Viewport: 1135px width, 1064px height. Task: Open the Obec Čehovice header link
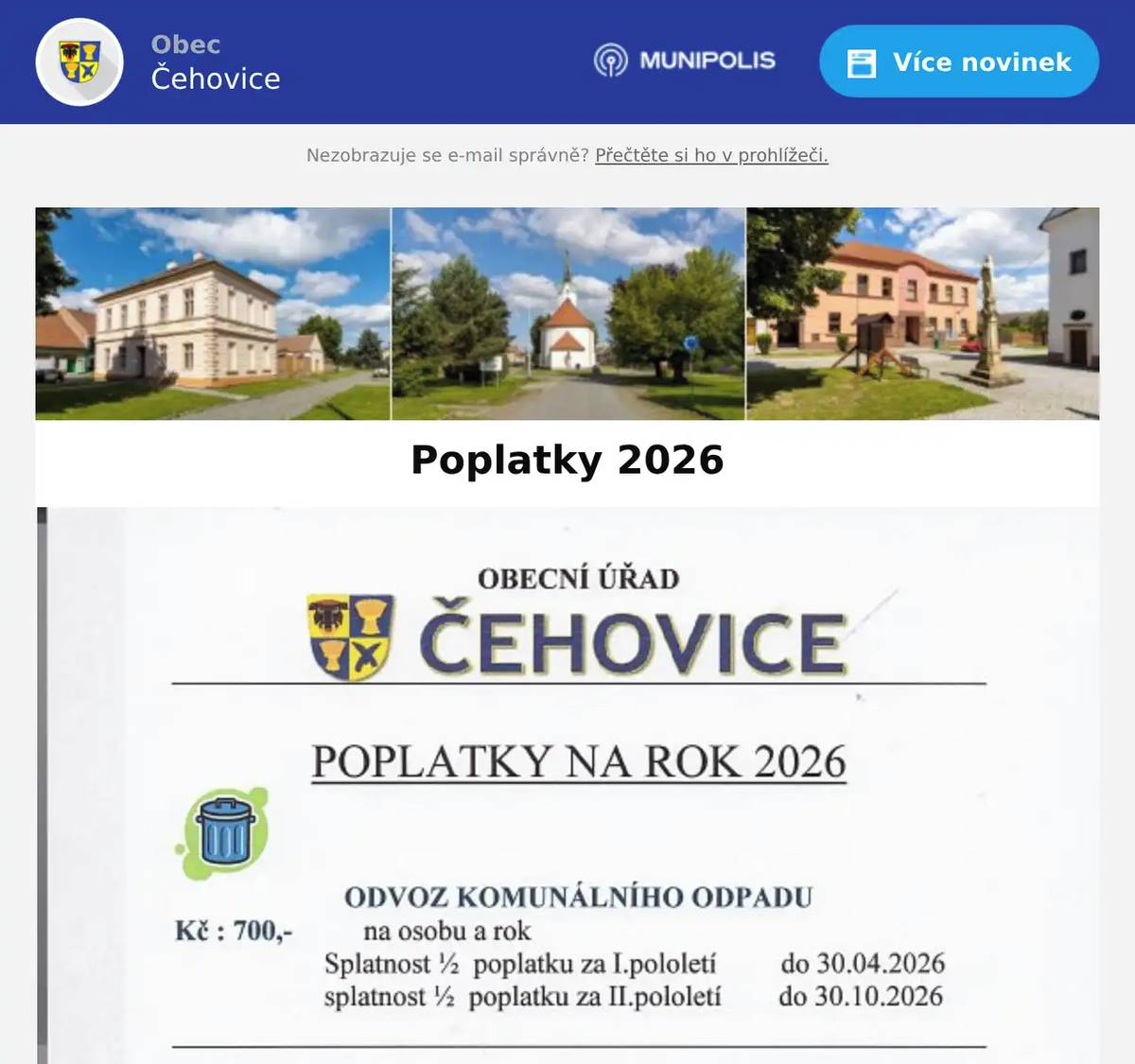click(215, 62)
